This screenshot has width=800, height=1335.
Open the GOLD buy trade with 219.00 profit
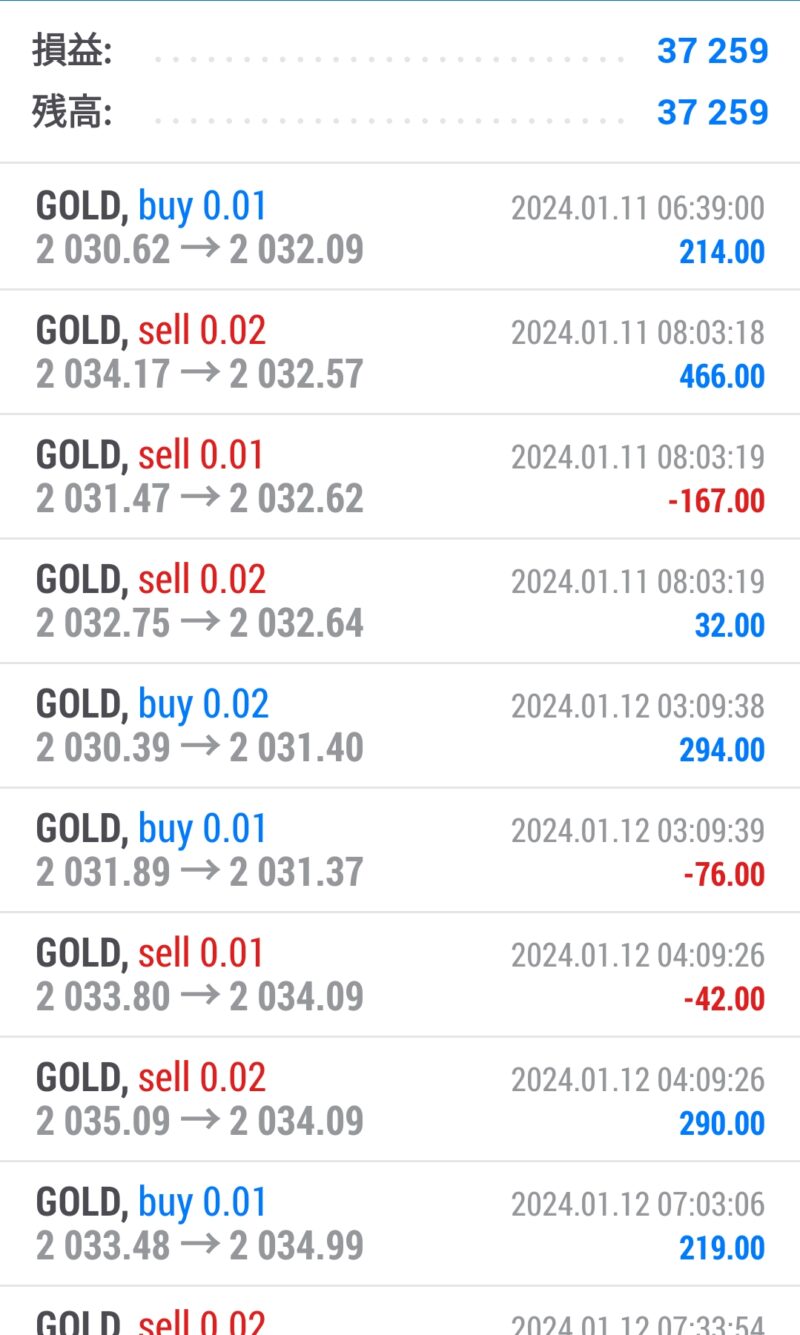[x=400, y=1224]
